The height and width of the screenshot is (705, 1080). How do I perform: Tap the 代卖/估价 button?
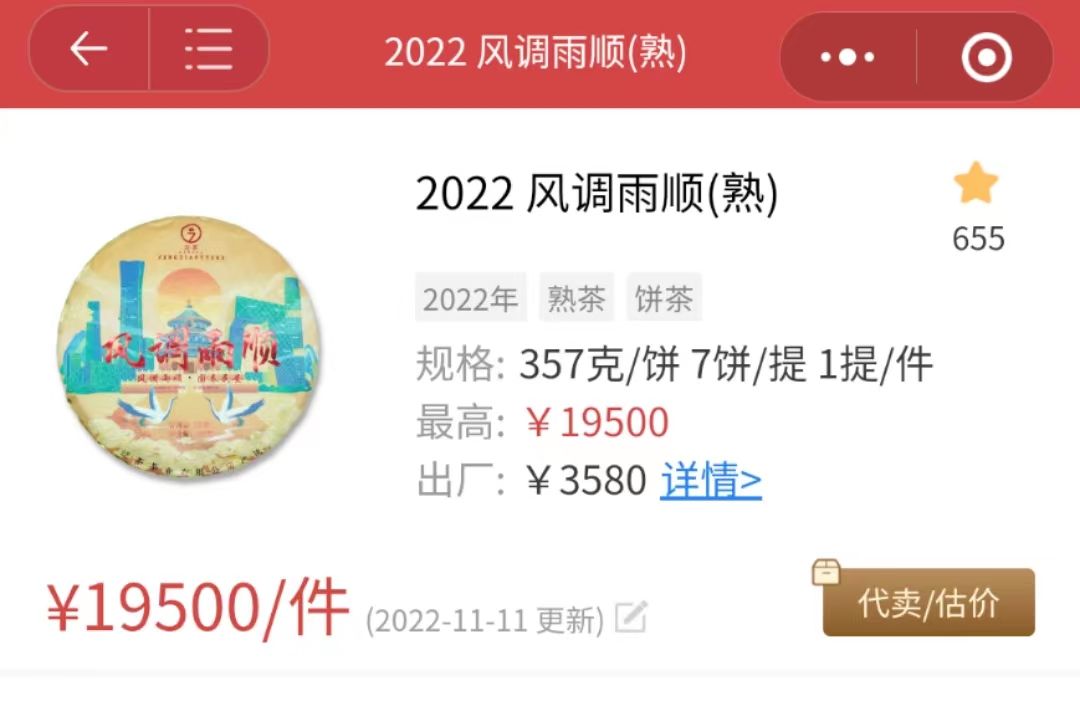[x=928, y=603]
